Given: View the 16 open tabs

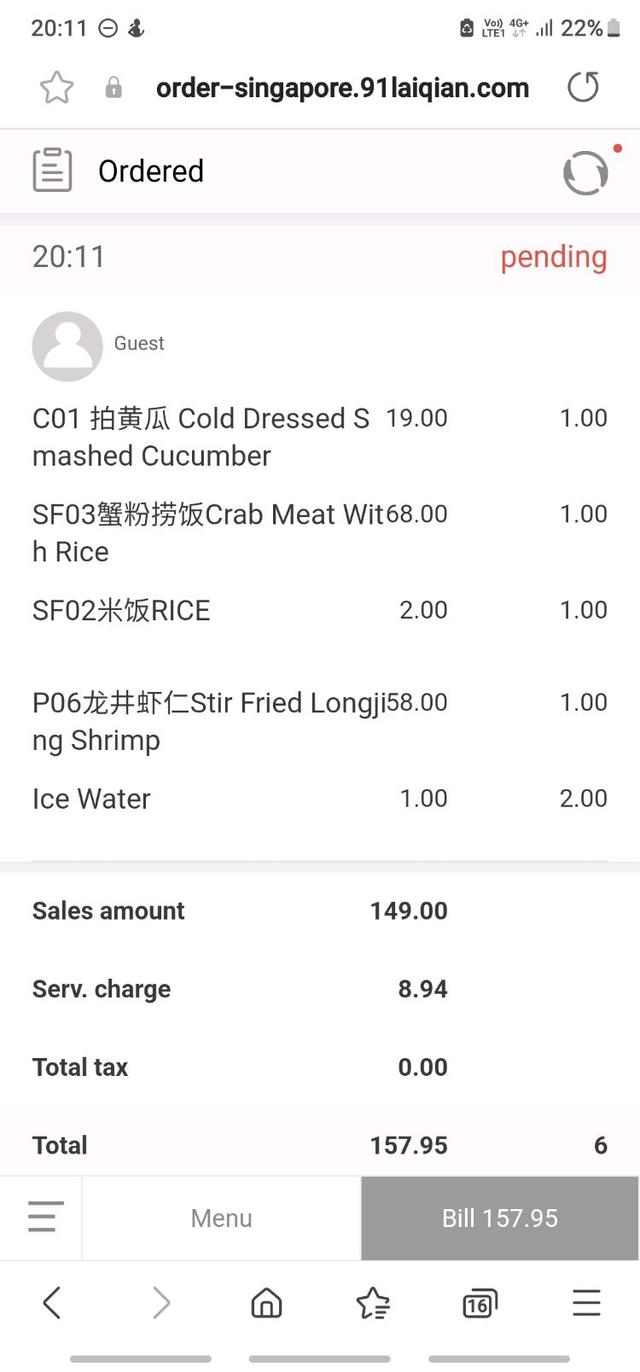Looking at the screenshot, I should coord(480,1303).
